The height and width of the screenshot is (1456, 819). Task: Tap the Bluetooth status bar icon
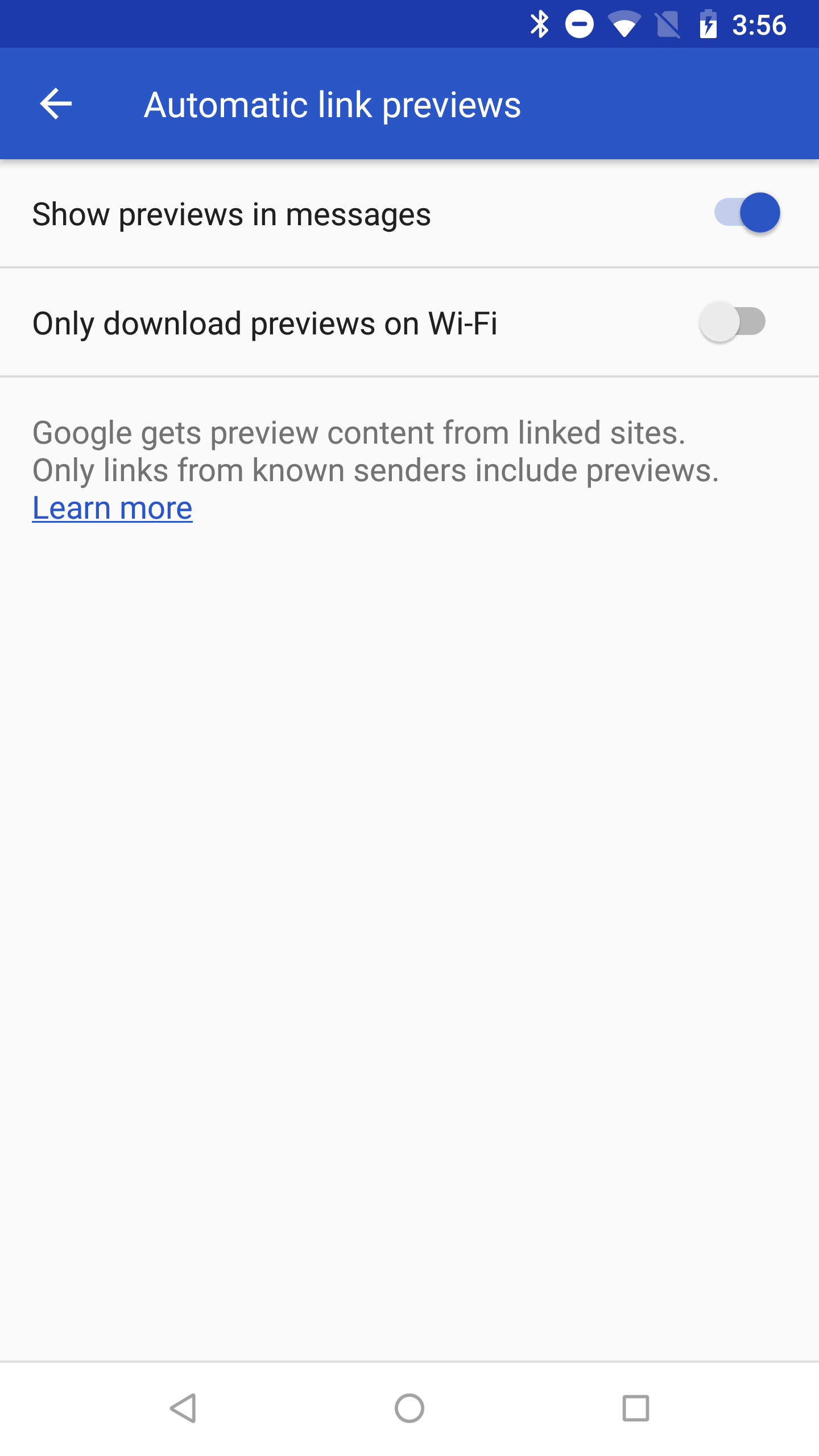coord(540,24)
